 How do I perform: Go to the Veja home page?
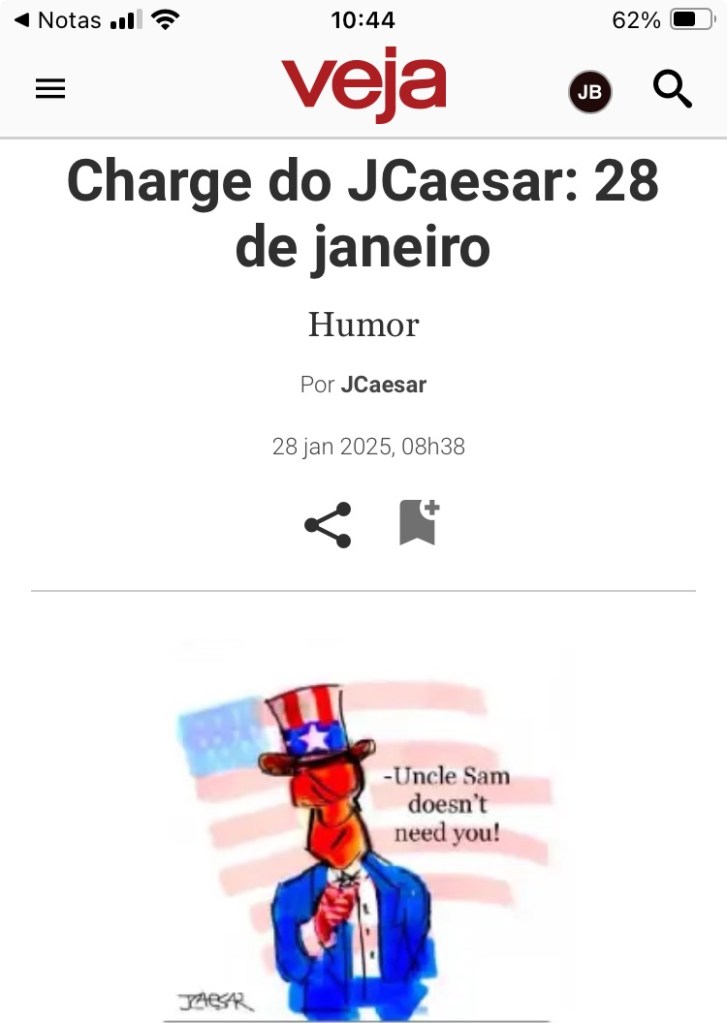coord(363,84)
